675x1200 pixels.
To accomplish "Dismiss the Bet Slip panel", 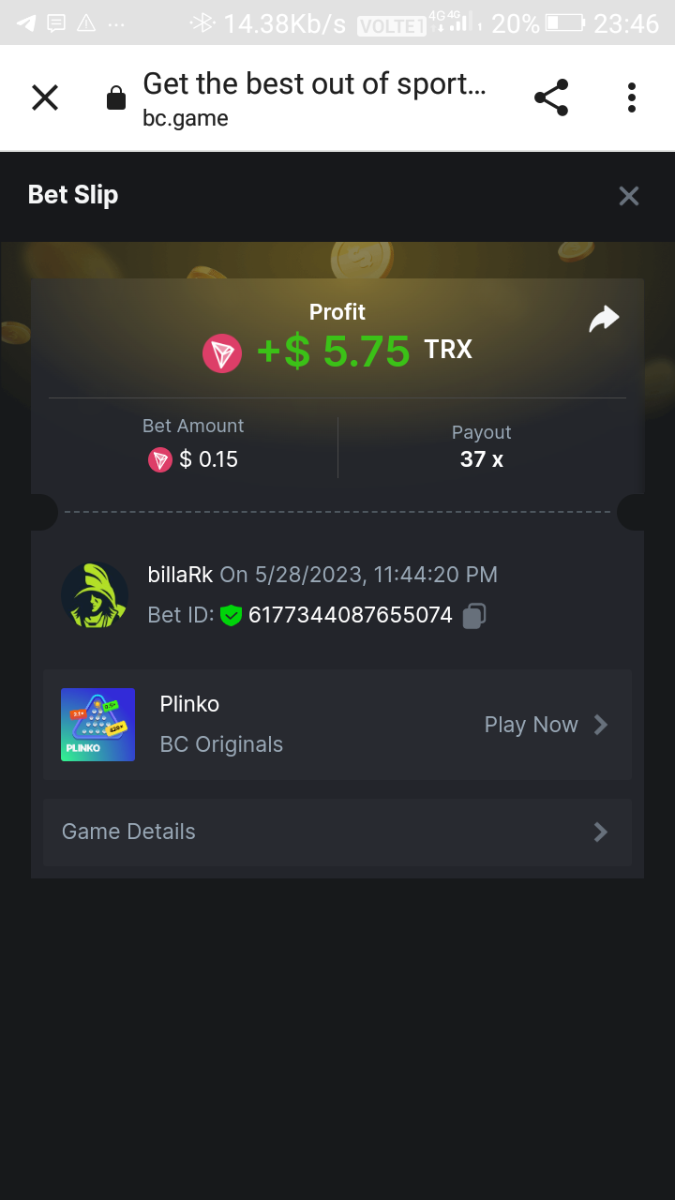I will 628,196.
